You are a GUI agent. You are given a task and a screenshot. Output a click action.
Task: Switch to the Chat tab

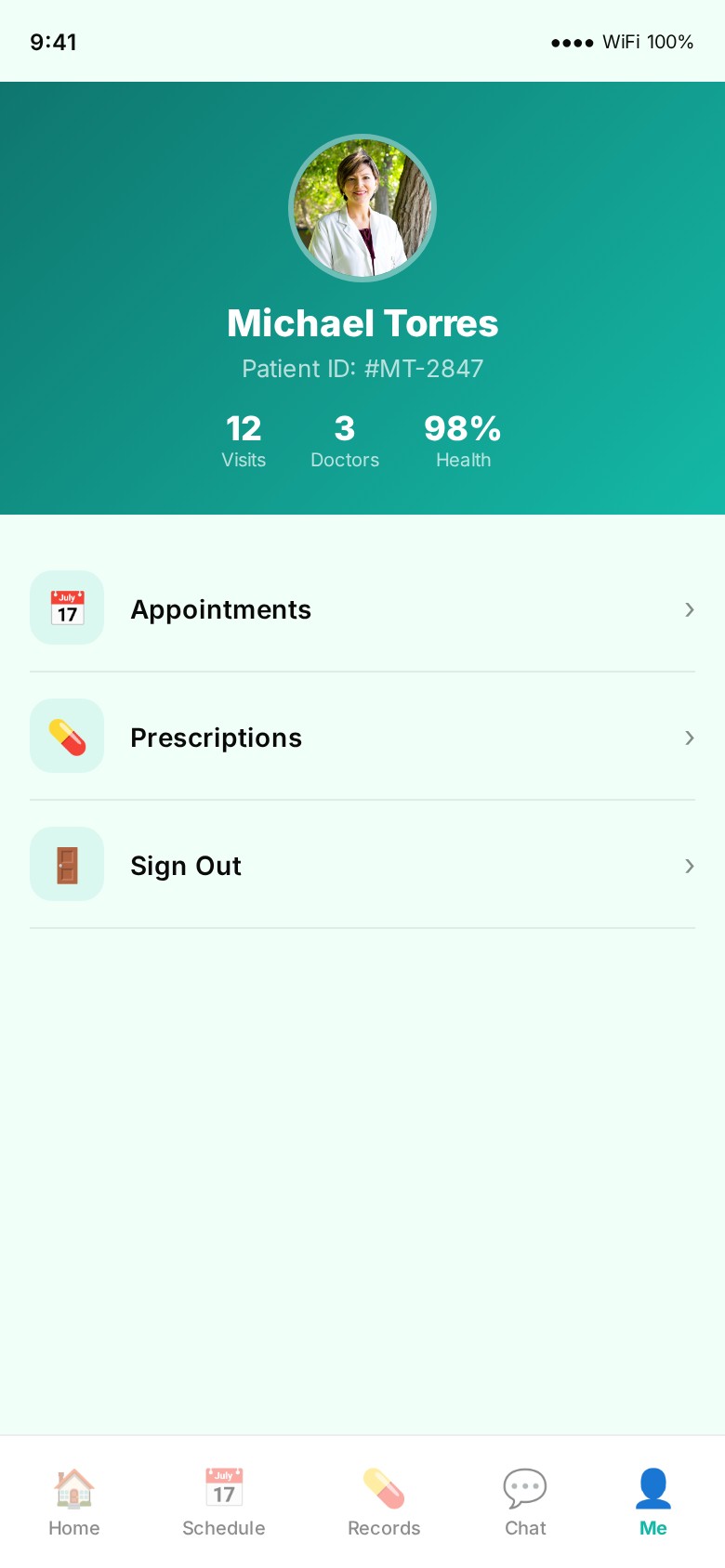(525, 1502)
